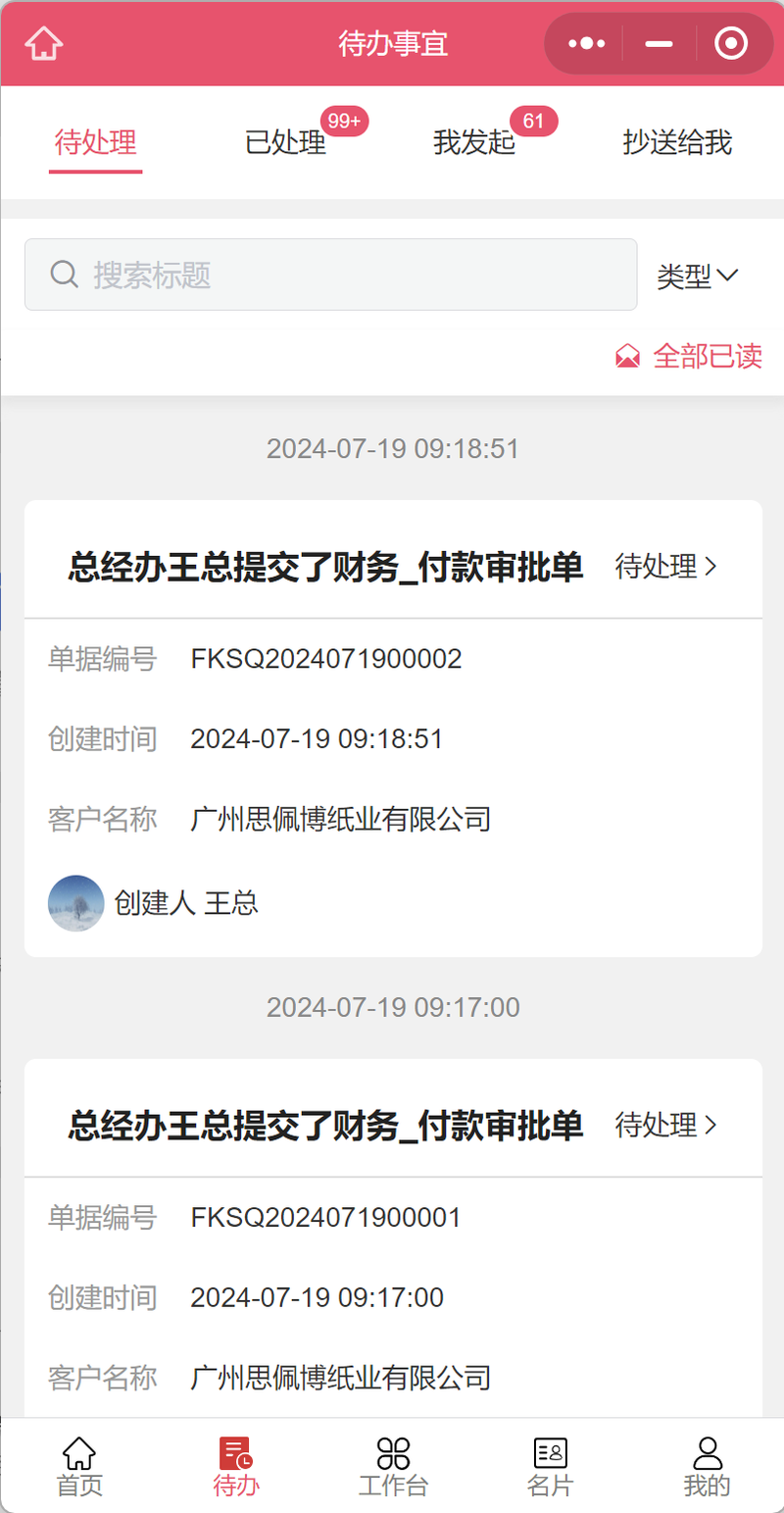784x1513 pixels.
Task: Mark everything read with 全部已读
Action: pyautogui.click(x=688, y=356)
